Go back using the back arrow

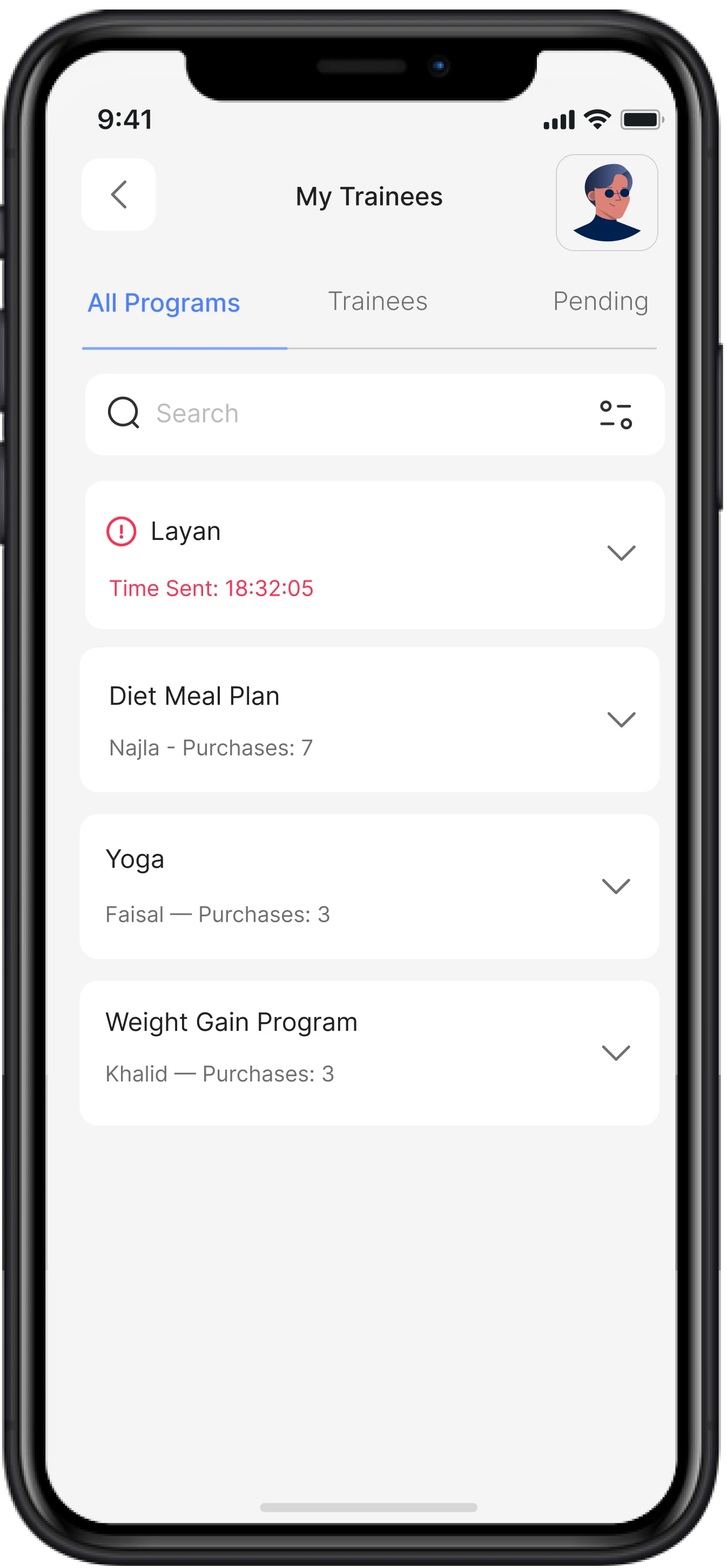click(119, 195)
